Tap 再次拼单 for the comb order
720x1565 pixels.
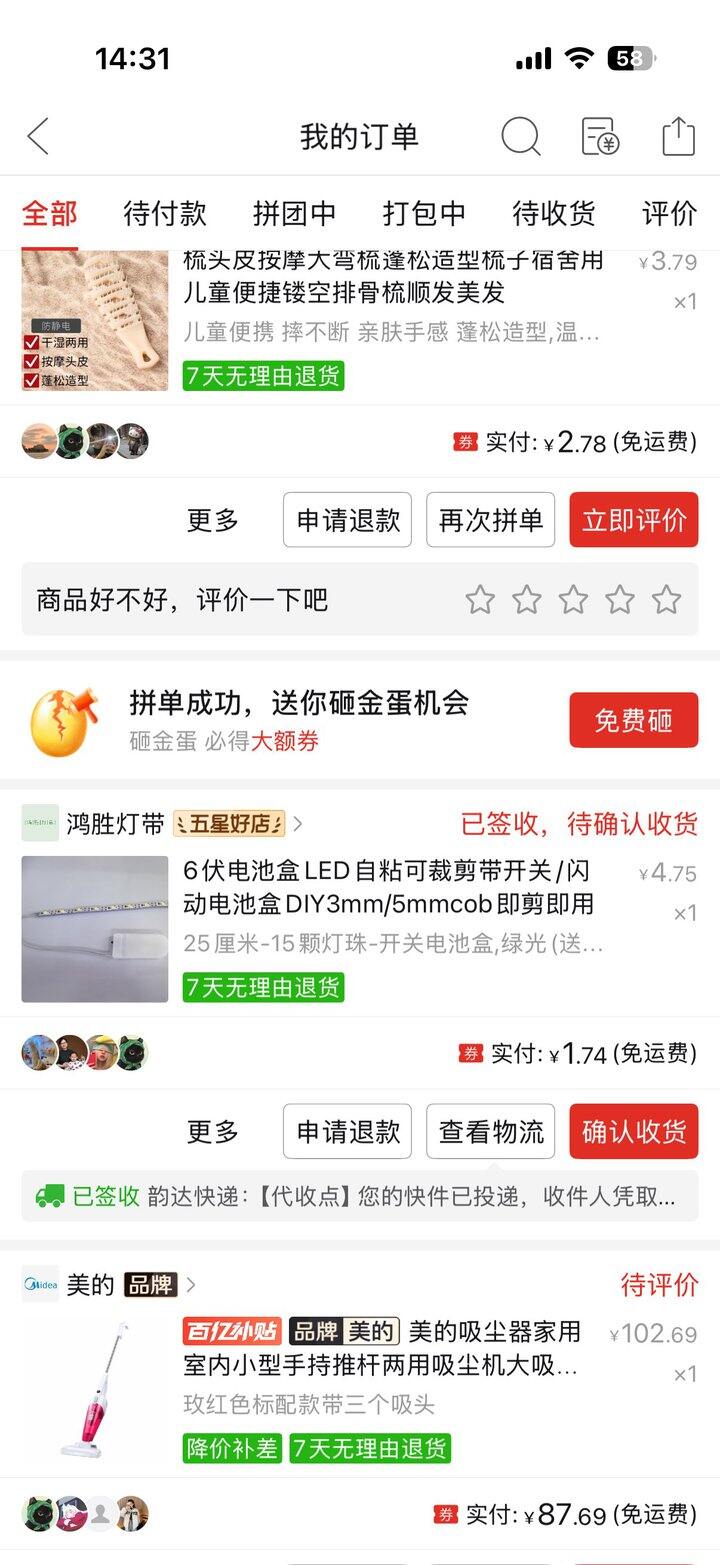click(x=490, y=520)
